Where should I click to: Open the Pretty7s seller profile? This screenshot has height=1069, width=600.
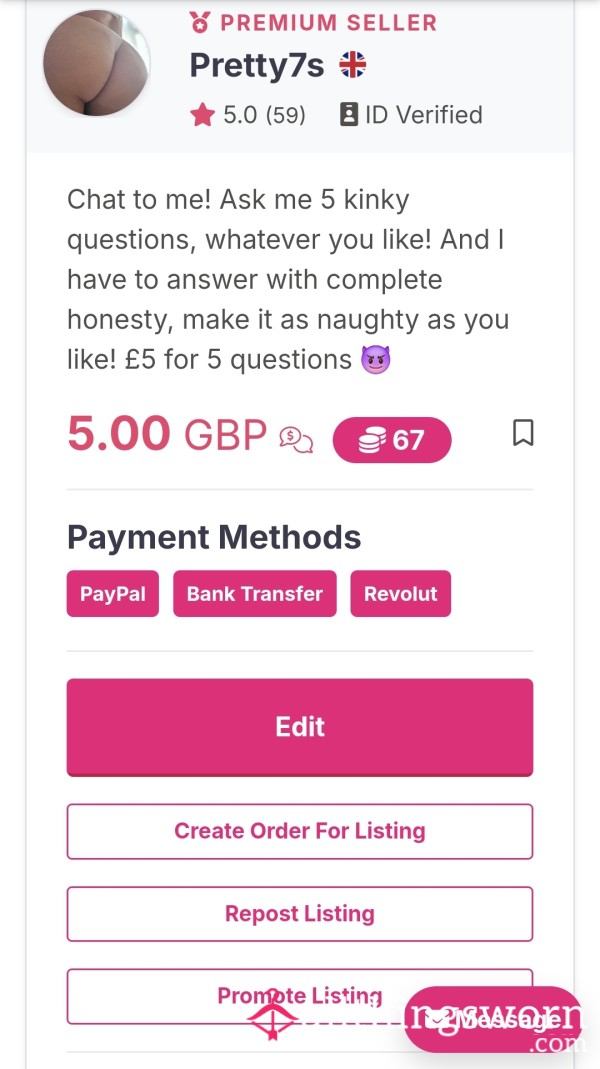tap(256, 65)
